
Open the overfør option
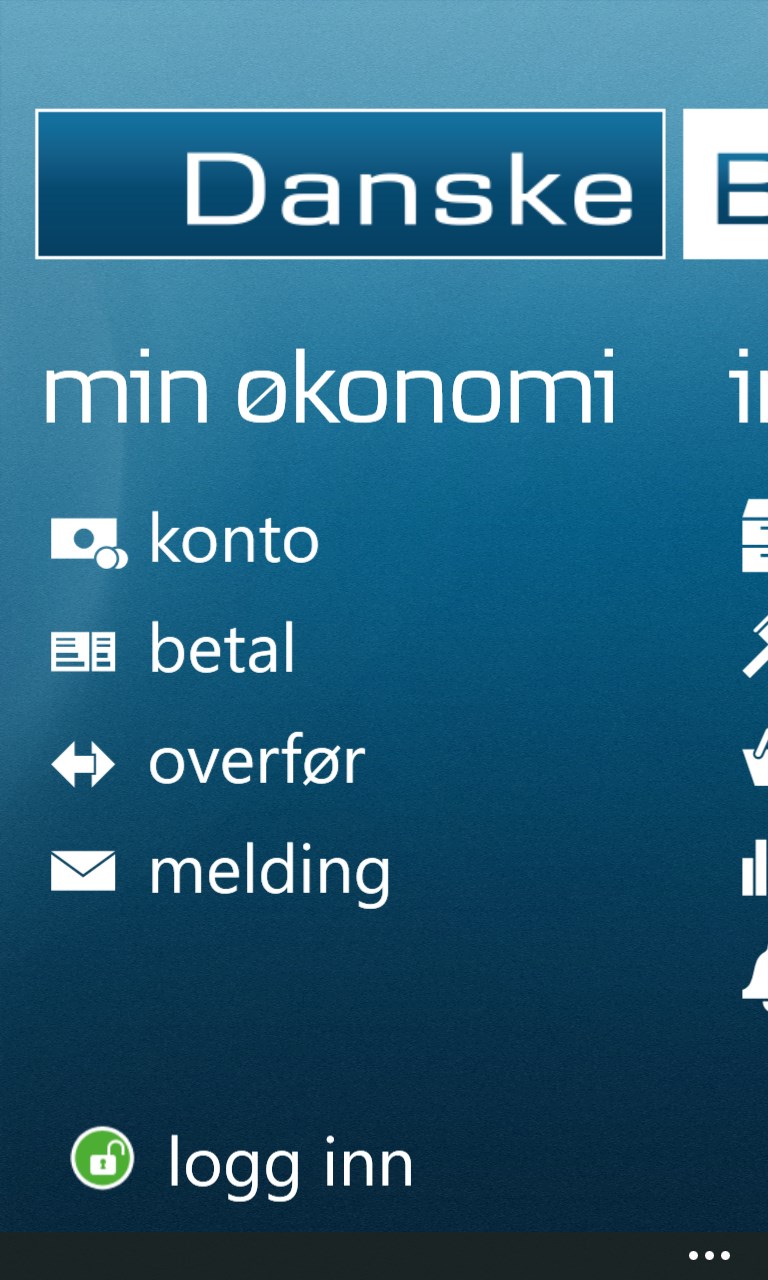(256, 762)
